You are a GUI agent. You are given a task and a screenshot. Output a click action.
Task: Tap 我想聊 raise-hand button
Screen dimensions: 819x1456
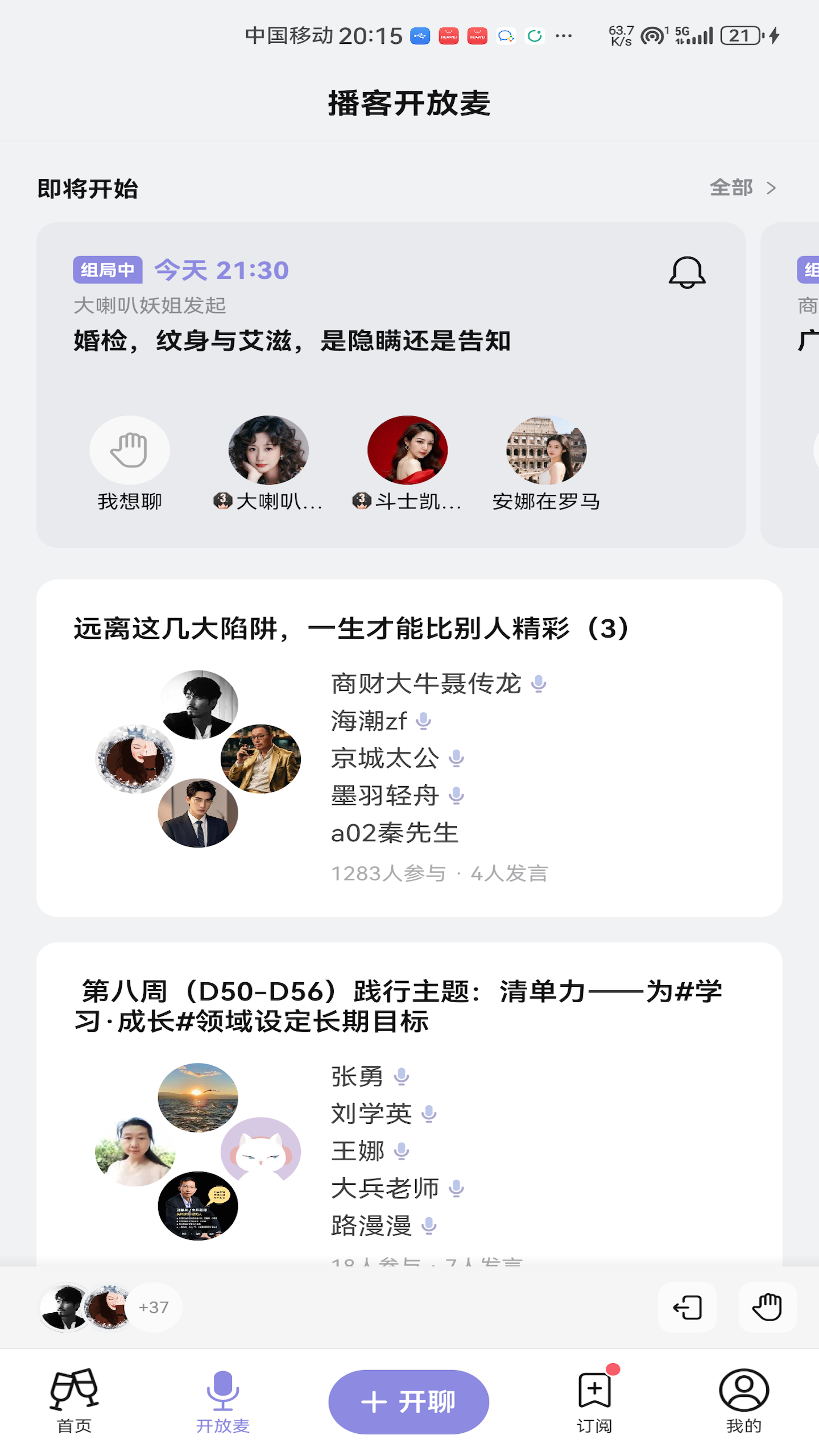(x=130, y=450)
